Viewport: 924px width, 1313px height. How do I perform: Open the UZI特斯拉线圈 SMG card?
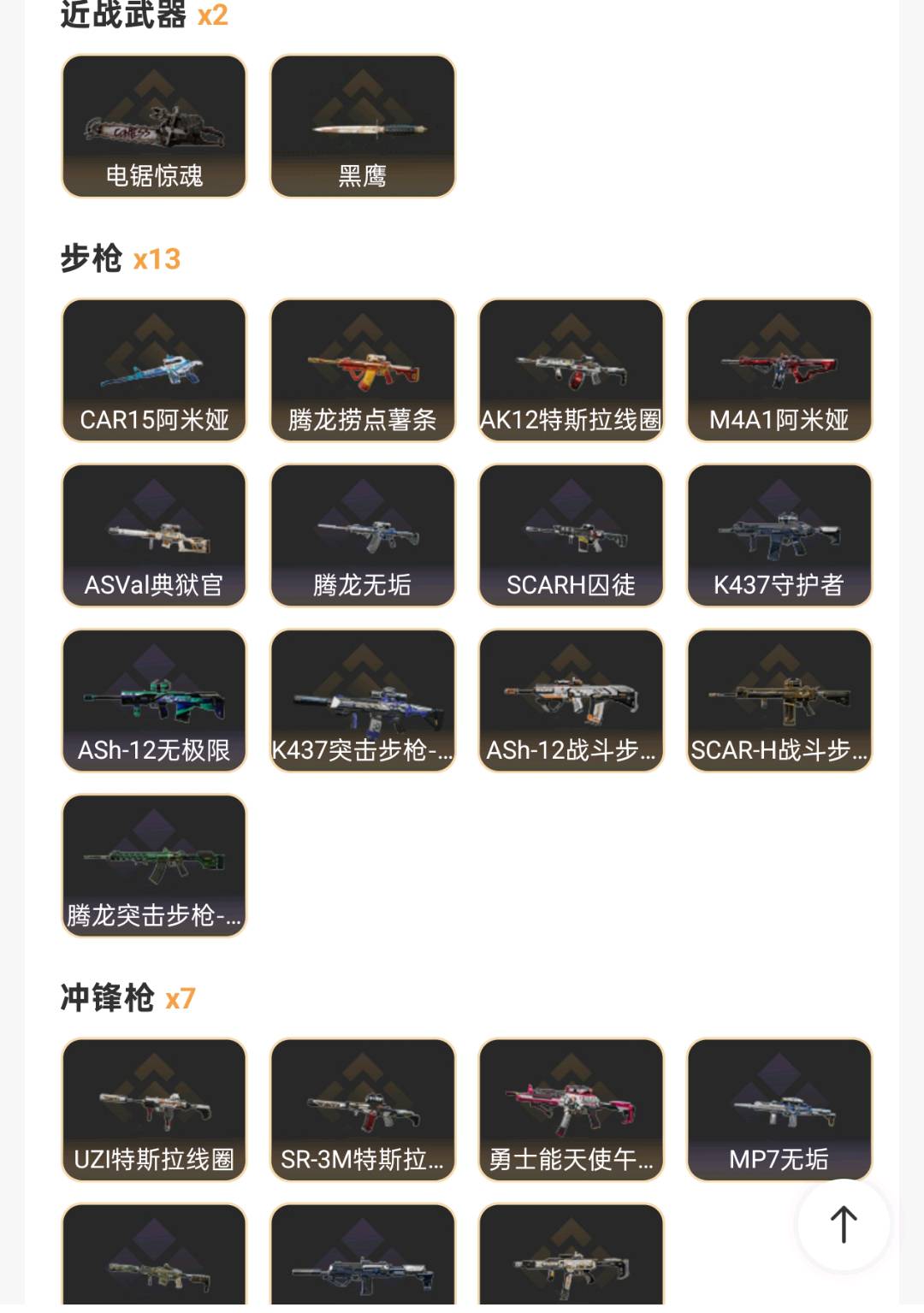(154, 1109)
